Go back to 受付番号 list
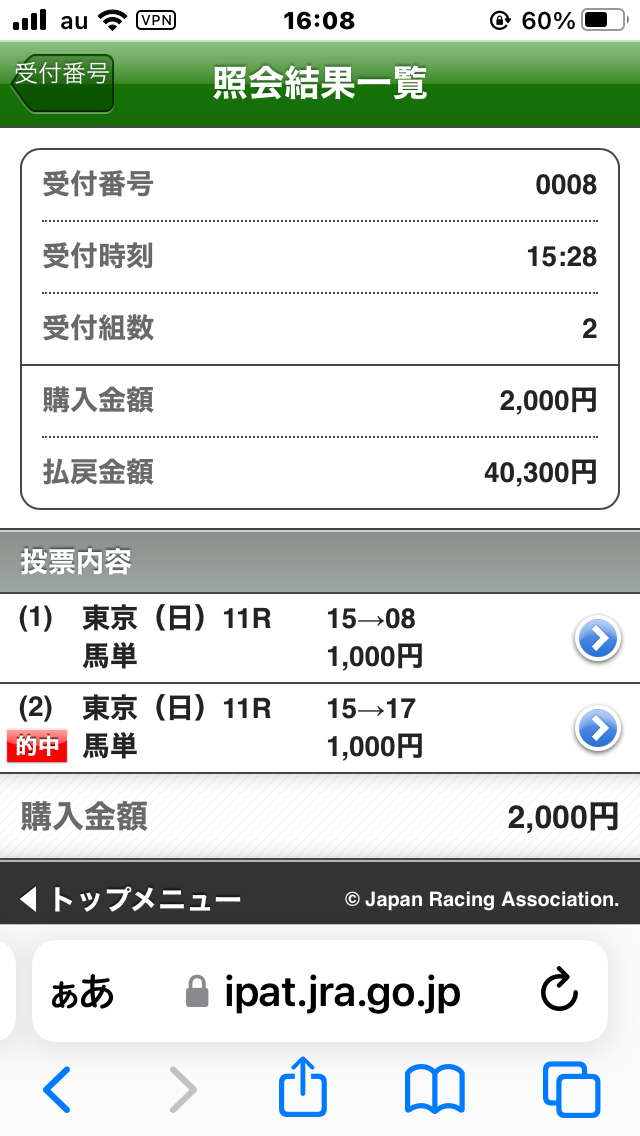The height and width of the screenshot is (1136, 640). (x=62, y=82)
